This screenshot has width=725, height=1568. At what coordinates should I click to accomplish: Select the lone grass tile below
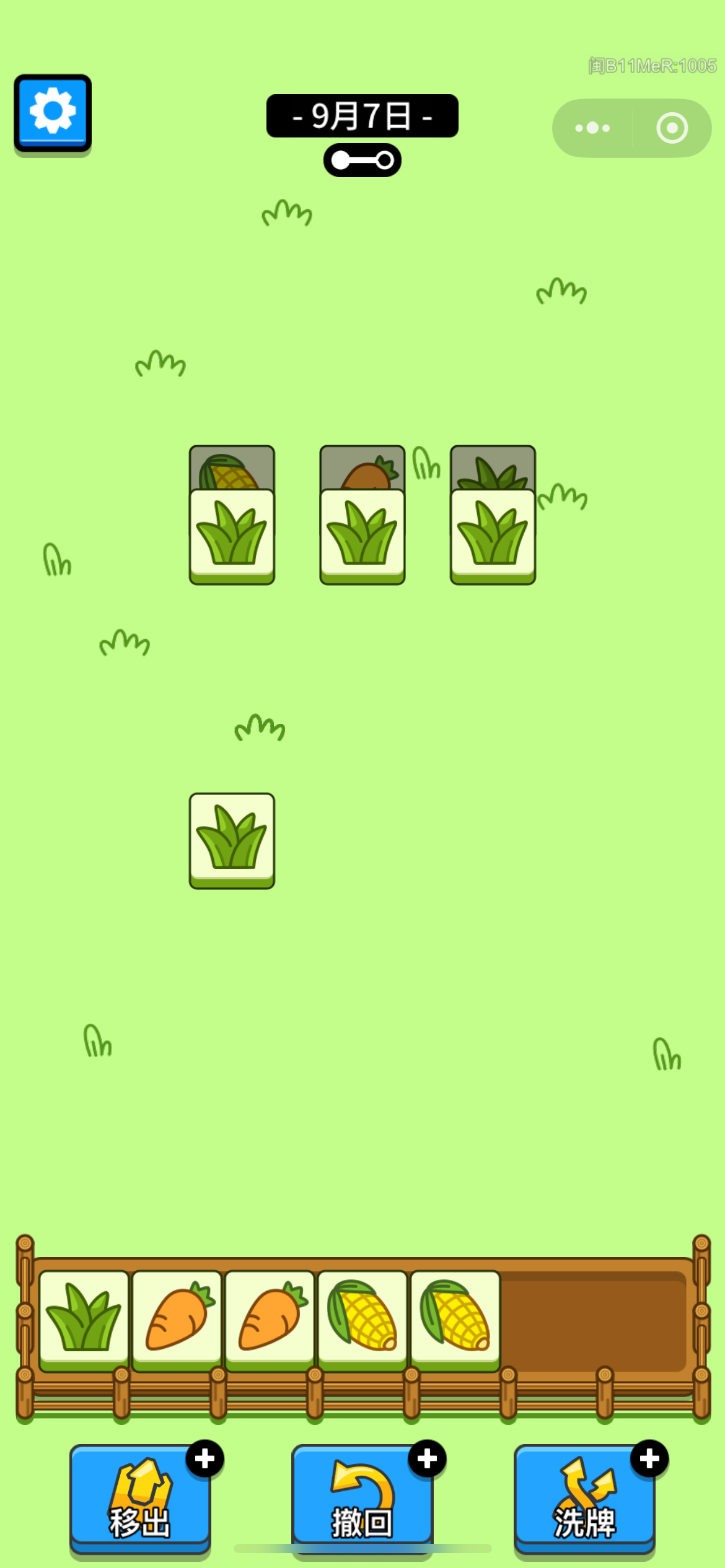pyautogui.click(x=232, y=839)
